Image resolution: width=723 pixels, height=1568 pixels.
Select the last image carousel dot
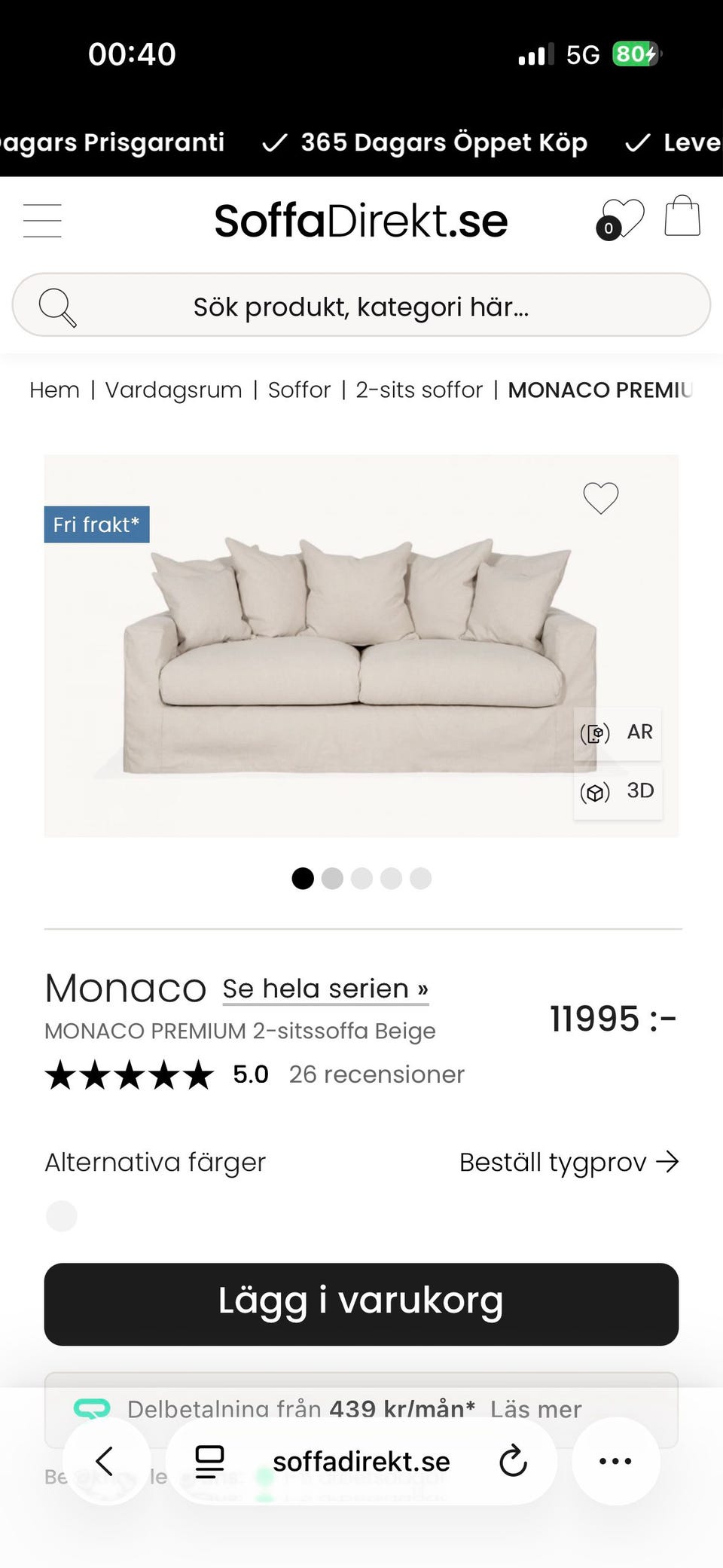click(x=420, y=879)
